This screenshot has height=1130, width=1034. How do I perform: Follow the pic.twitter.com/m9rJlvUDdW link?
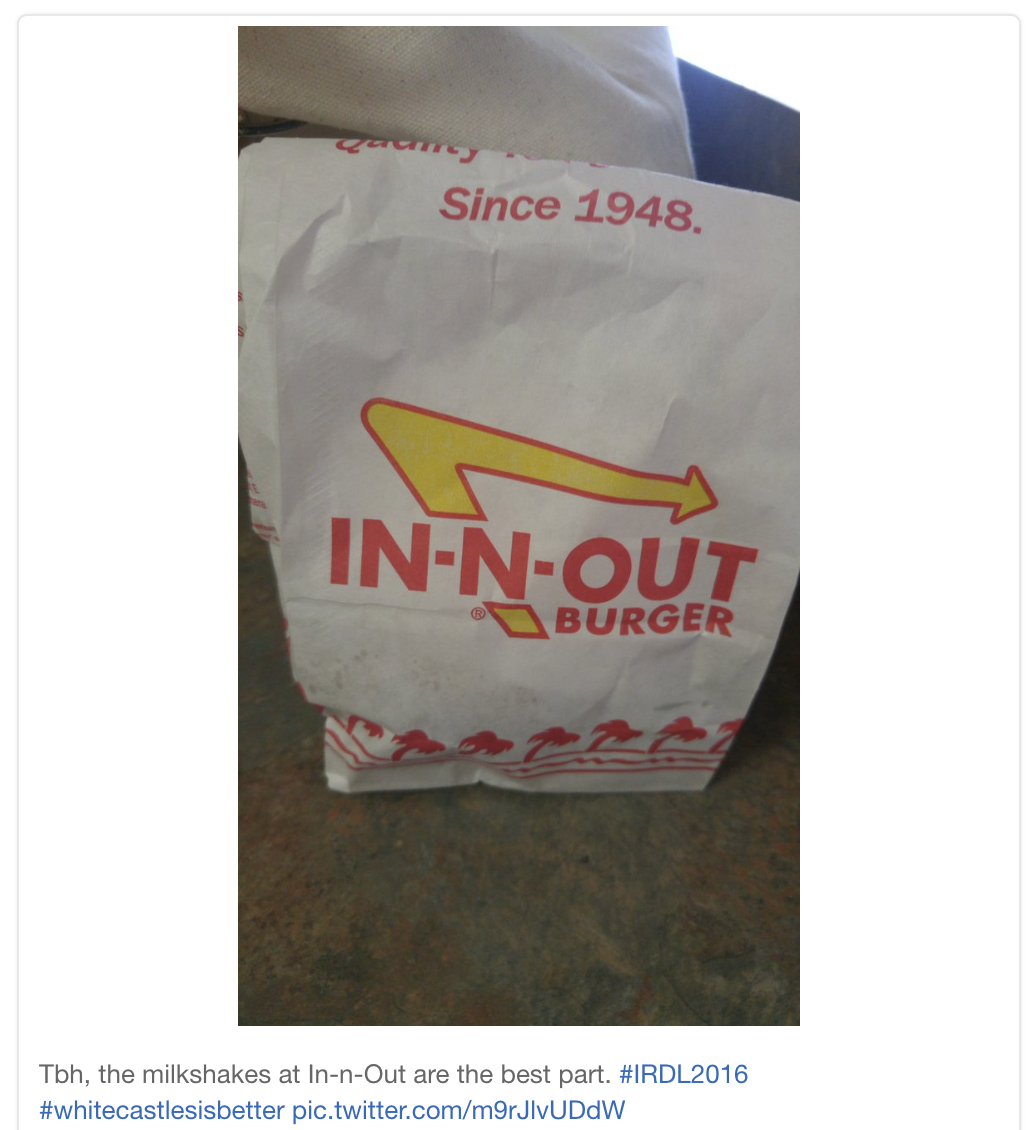(458, 1109)
